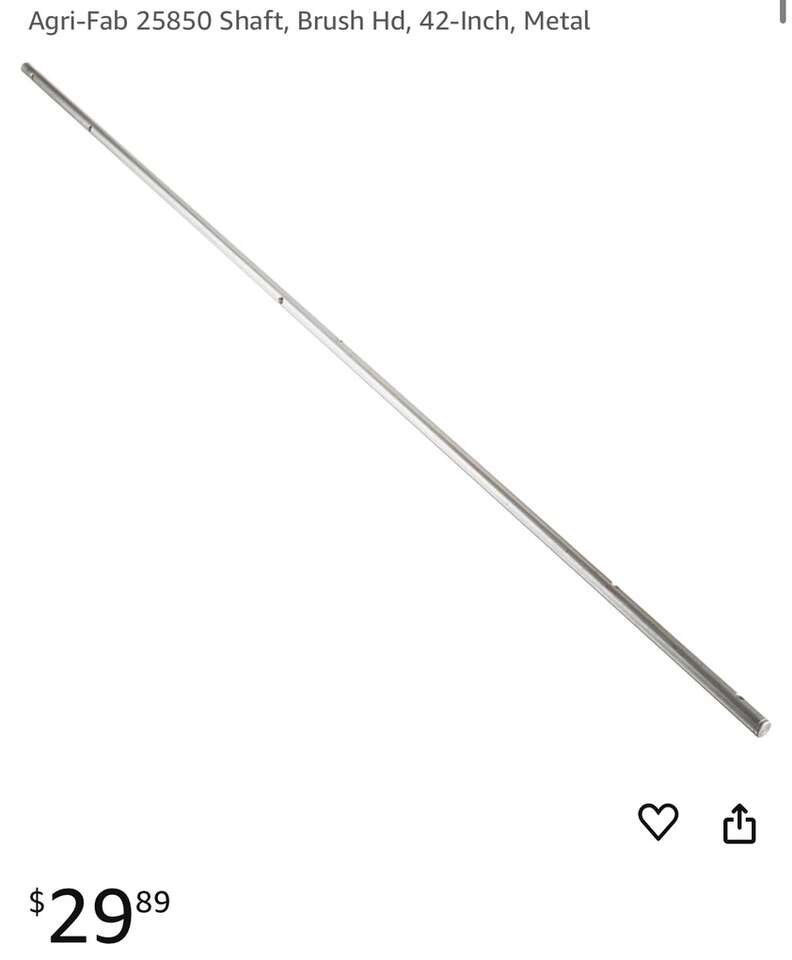792x960 pixels.
Task: Share this Agri-Fab product
Action: pos(739,824)
